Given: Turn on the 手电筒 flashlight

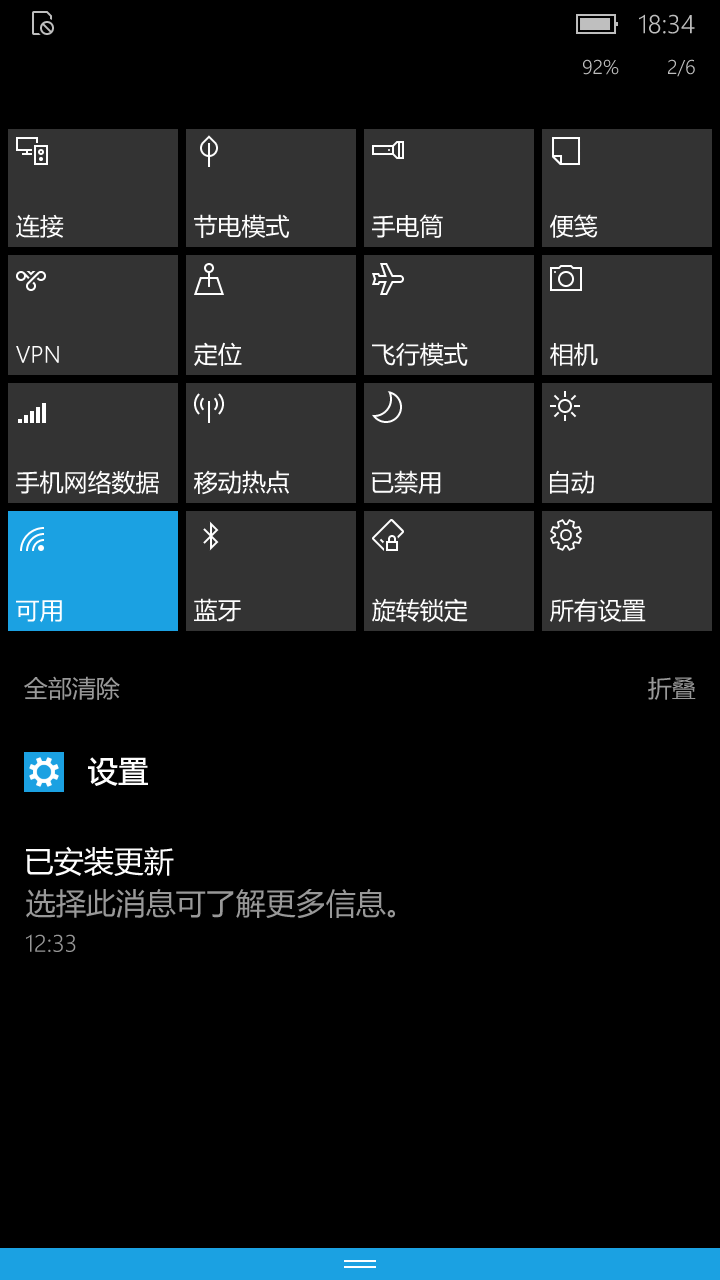Looking at the screenshot, I should tap(449, 188).
